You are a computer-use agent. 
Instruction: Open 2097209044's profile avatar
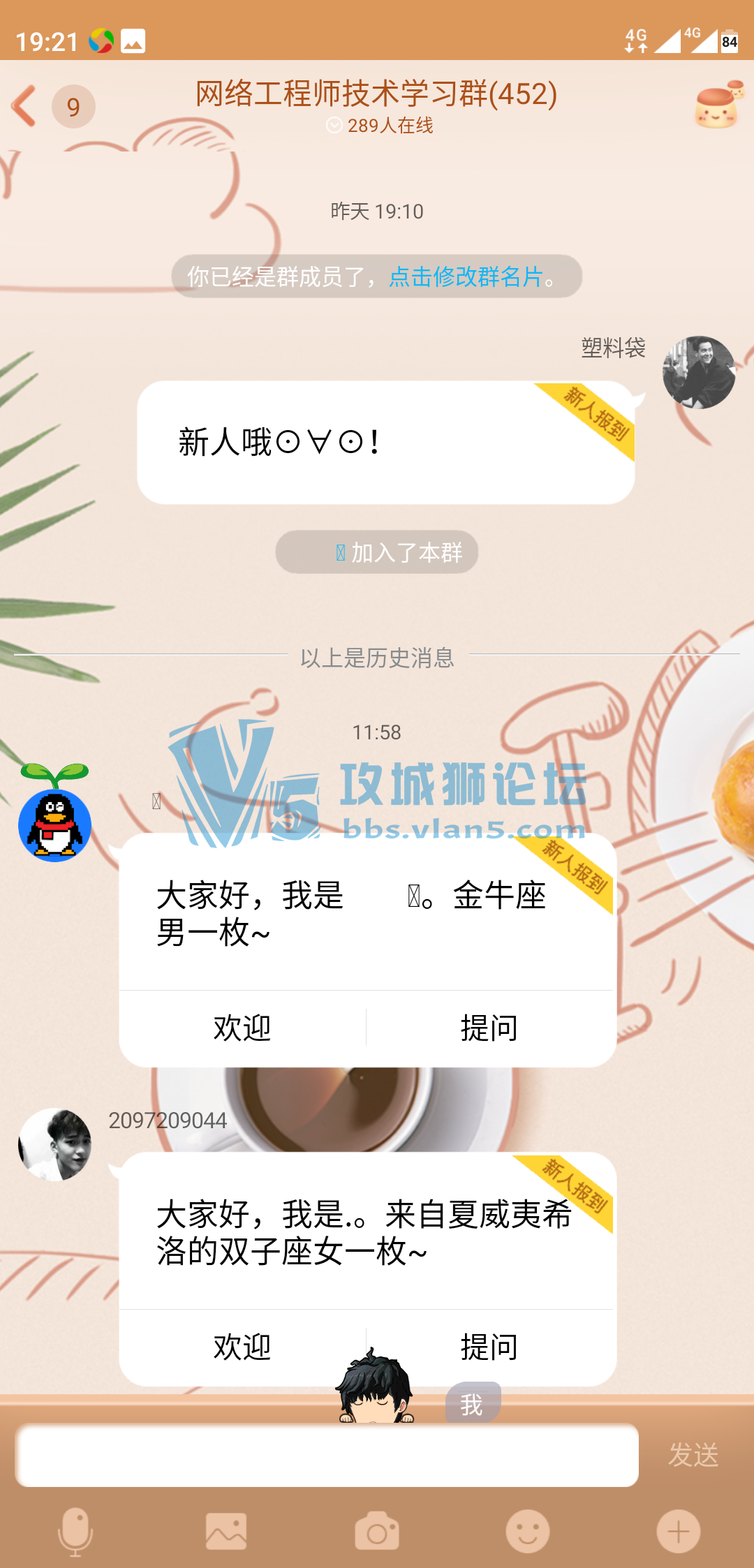tap(54, 1144)
